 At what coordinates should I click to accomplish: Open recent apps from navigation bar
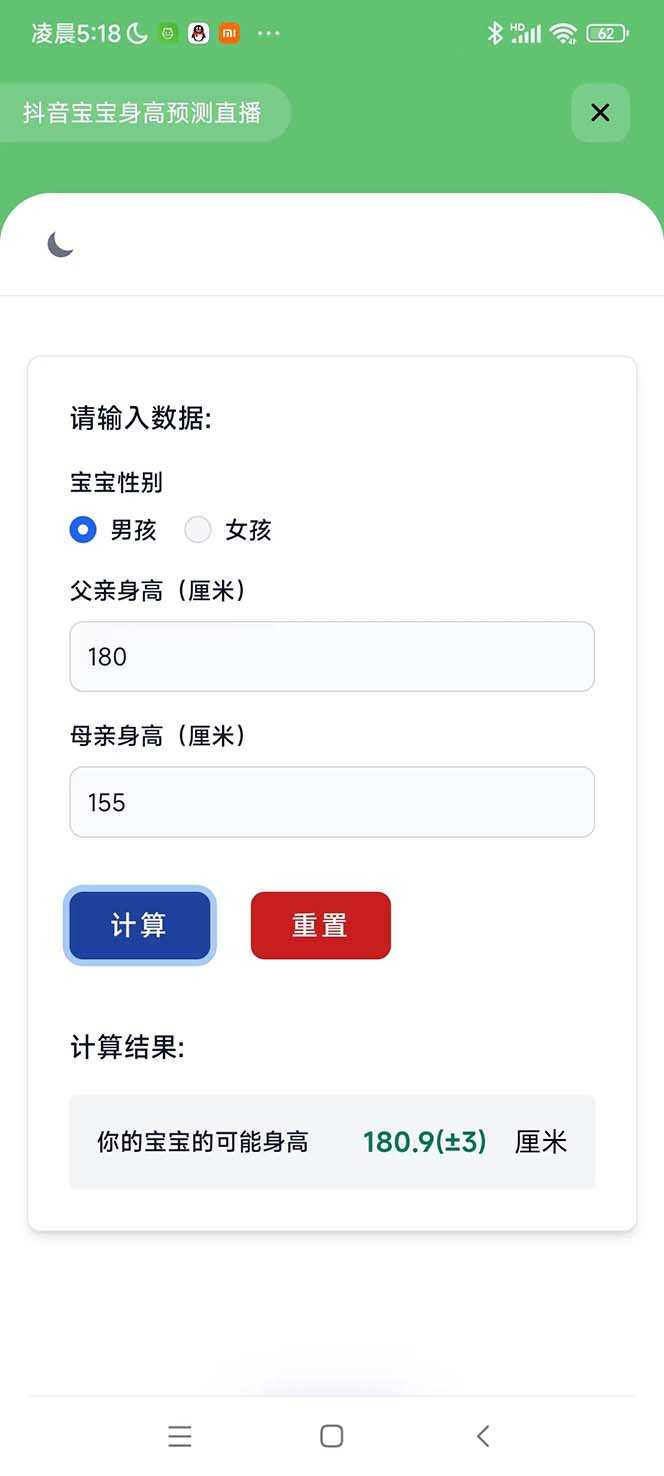click(180, 1436)
